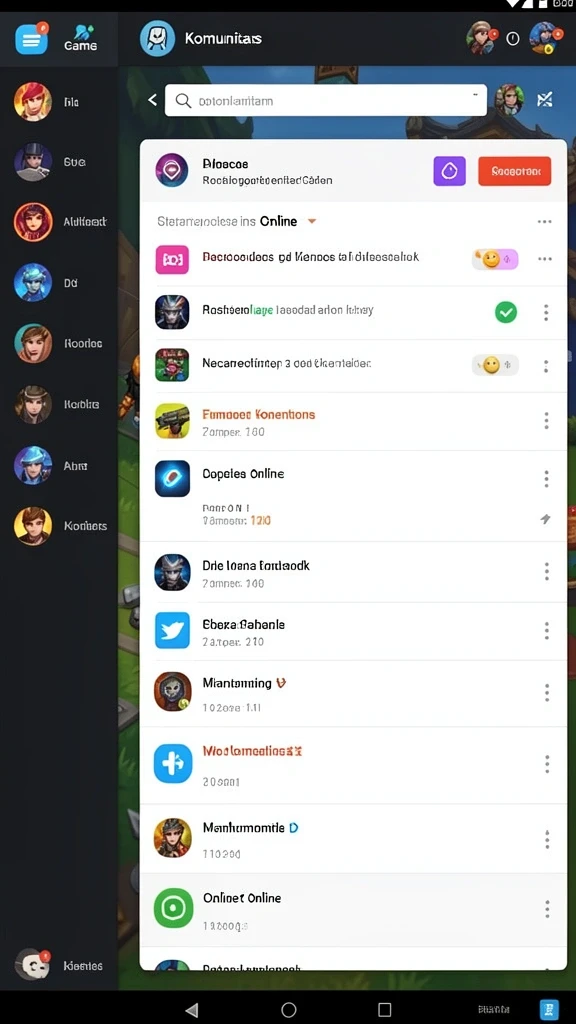Open the Copeles Online row
Screen dimensions: 576x1024
tap(353, 496)
